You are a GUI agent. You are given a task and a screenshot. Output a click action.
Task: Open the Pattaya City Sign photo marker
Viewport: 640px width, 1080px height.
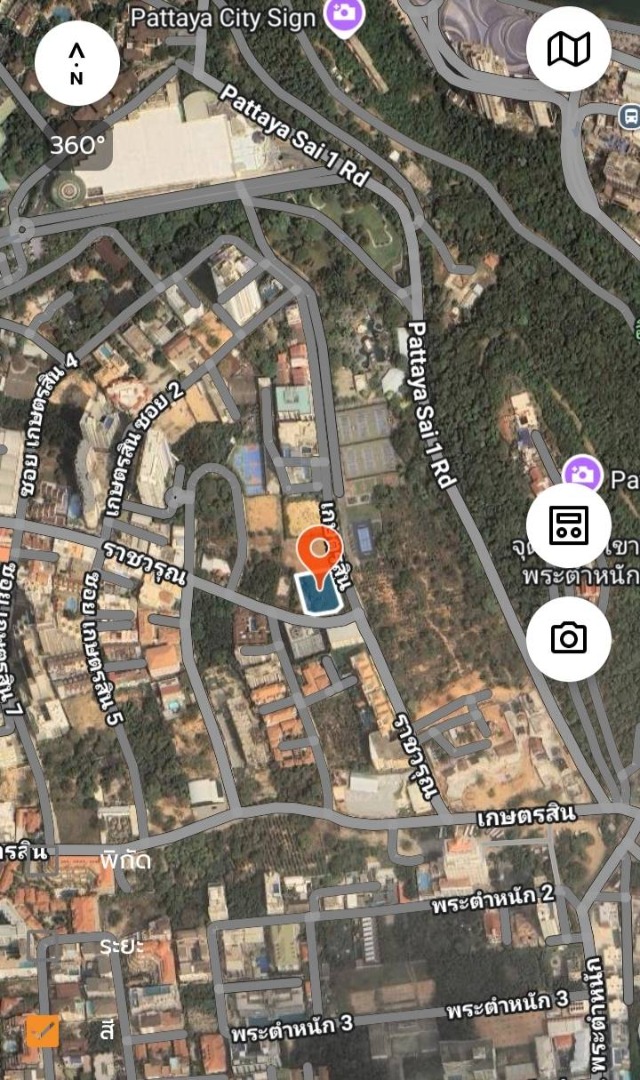click(x=345, y=16)
